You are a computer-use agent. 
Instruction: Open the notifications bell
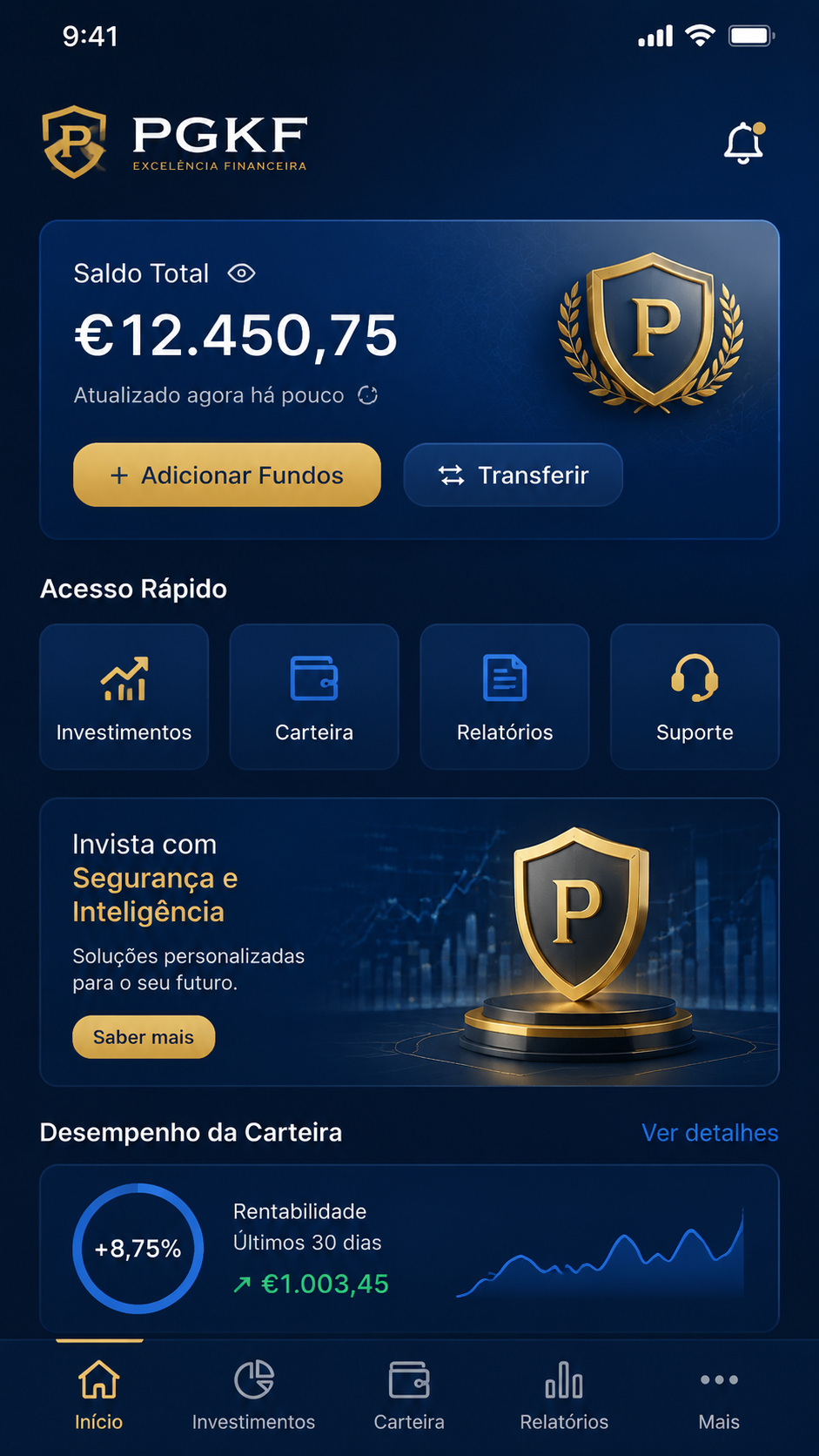tap(744, 143)
